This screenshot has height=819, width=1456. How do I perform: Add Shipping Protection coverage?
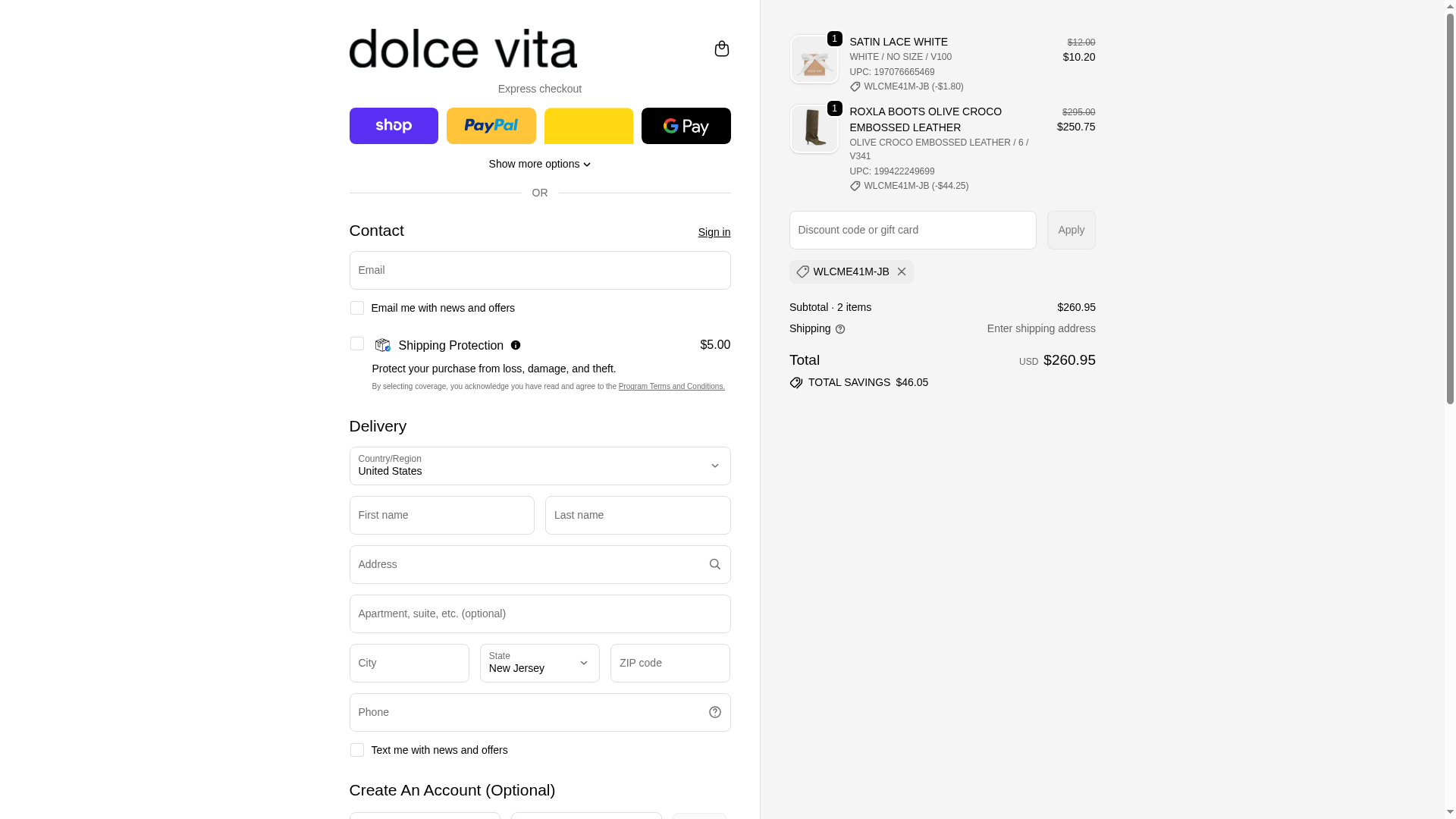(356, 344)
